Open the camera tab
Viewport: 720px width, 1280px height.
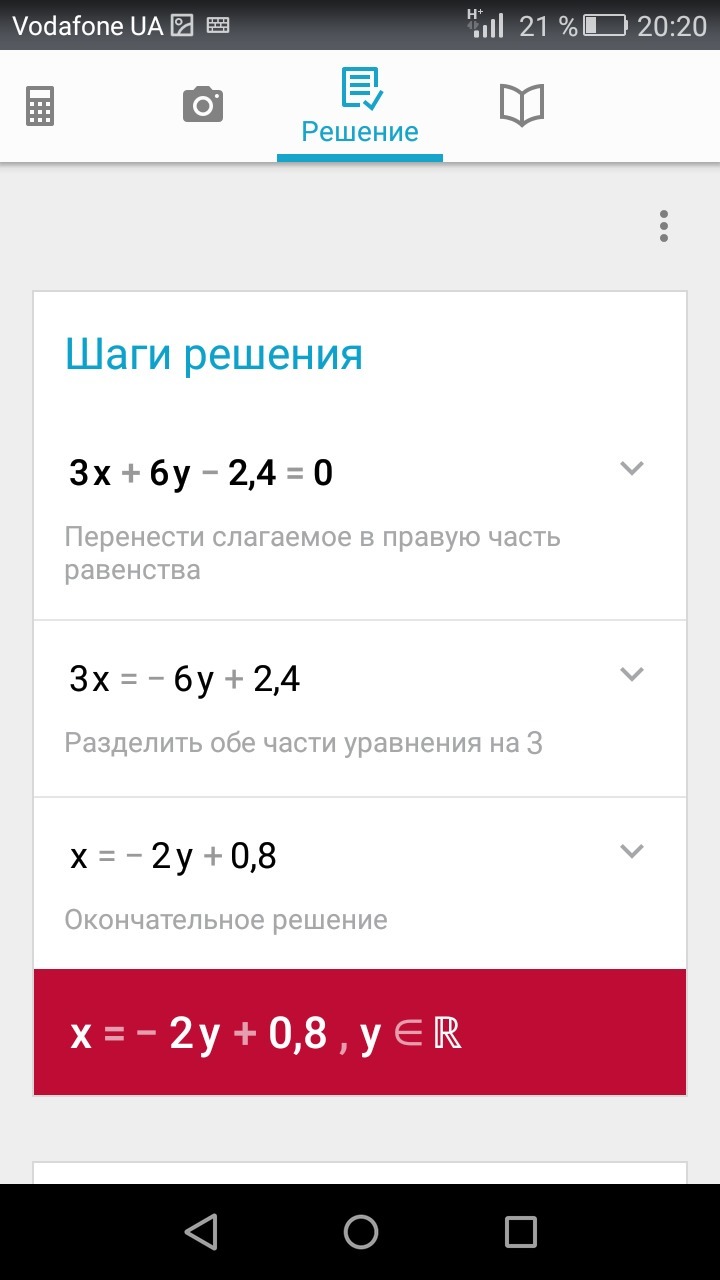[x=202, y=105]
